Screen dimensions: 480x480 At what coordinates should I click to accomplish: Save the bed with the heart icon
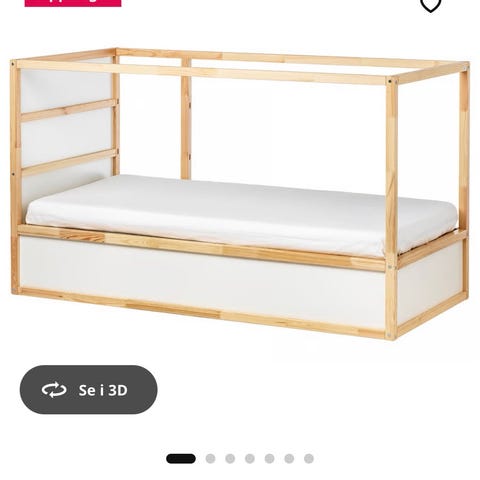430,5
